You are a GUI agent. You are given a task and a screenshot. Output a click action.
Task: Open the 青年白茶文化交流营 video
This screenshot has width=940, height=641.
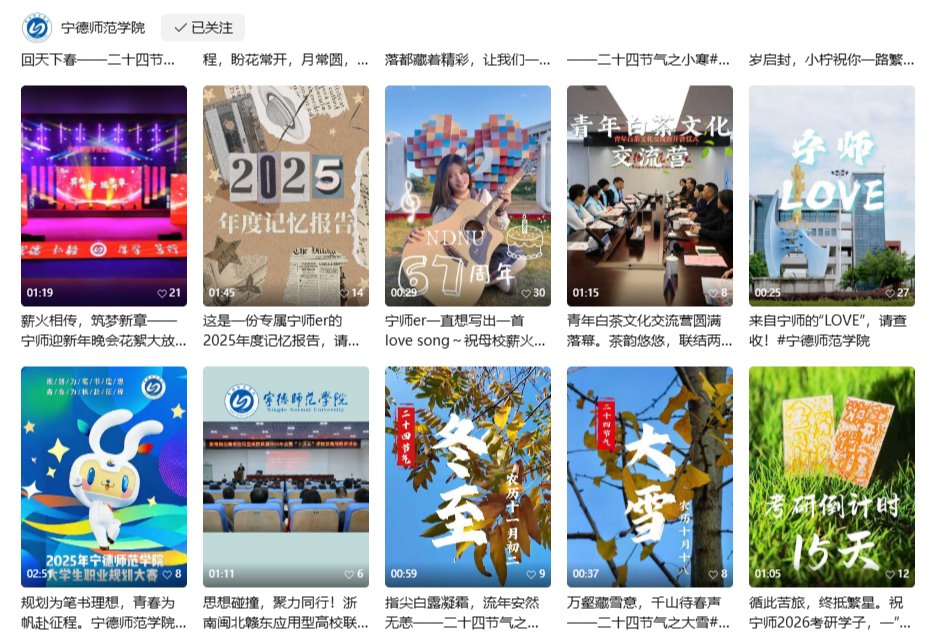(650, 195)
